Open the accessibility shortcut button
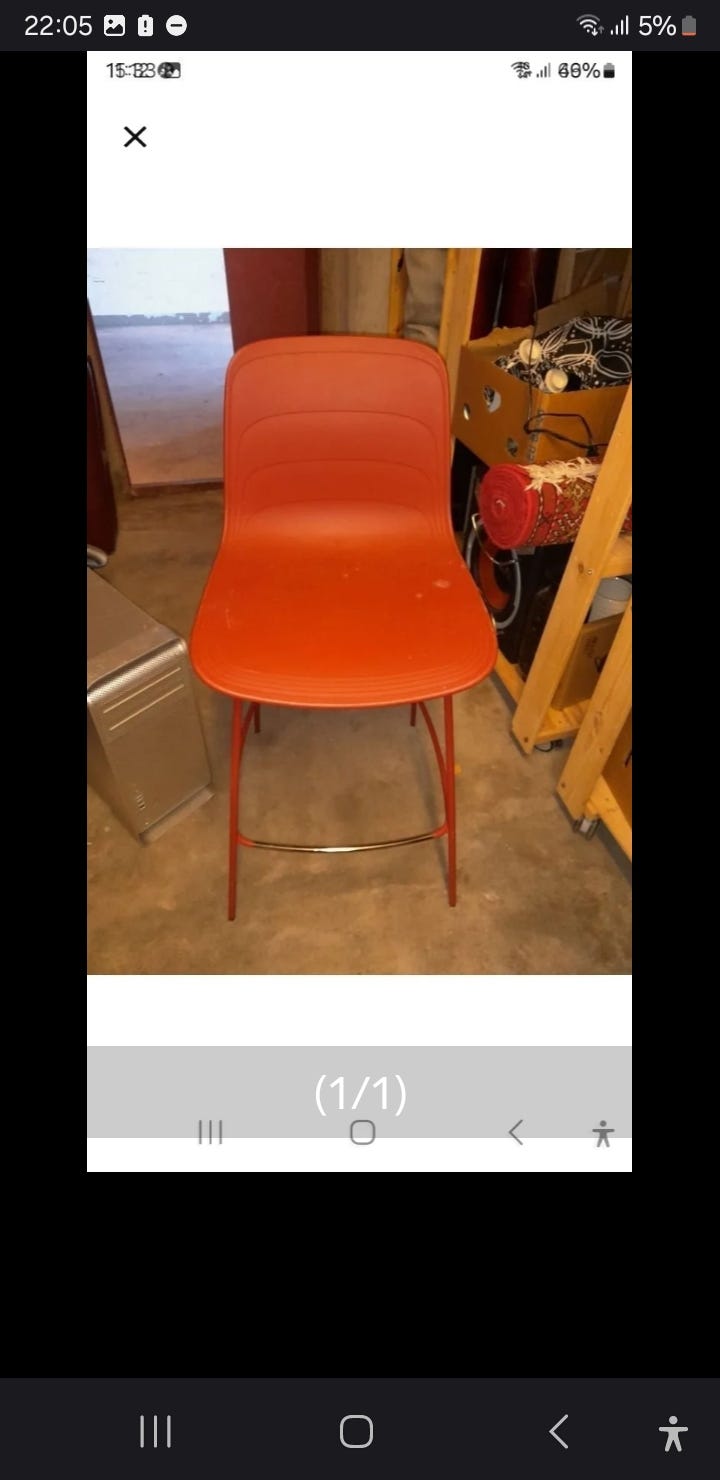 [673, 1433]
